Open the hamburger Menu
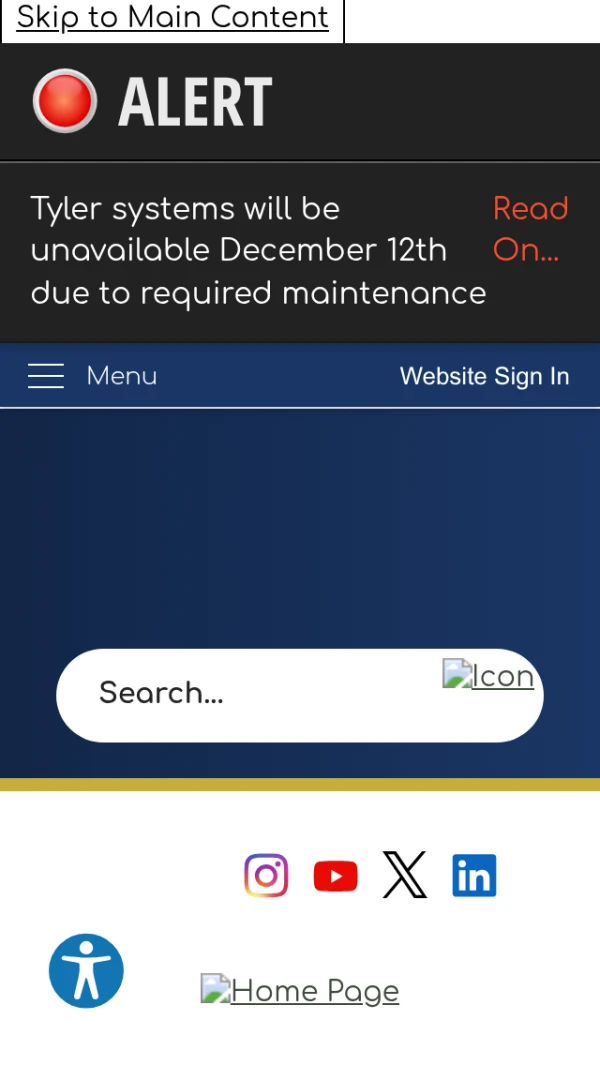 click(x=92, y=376)
